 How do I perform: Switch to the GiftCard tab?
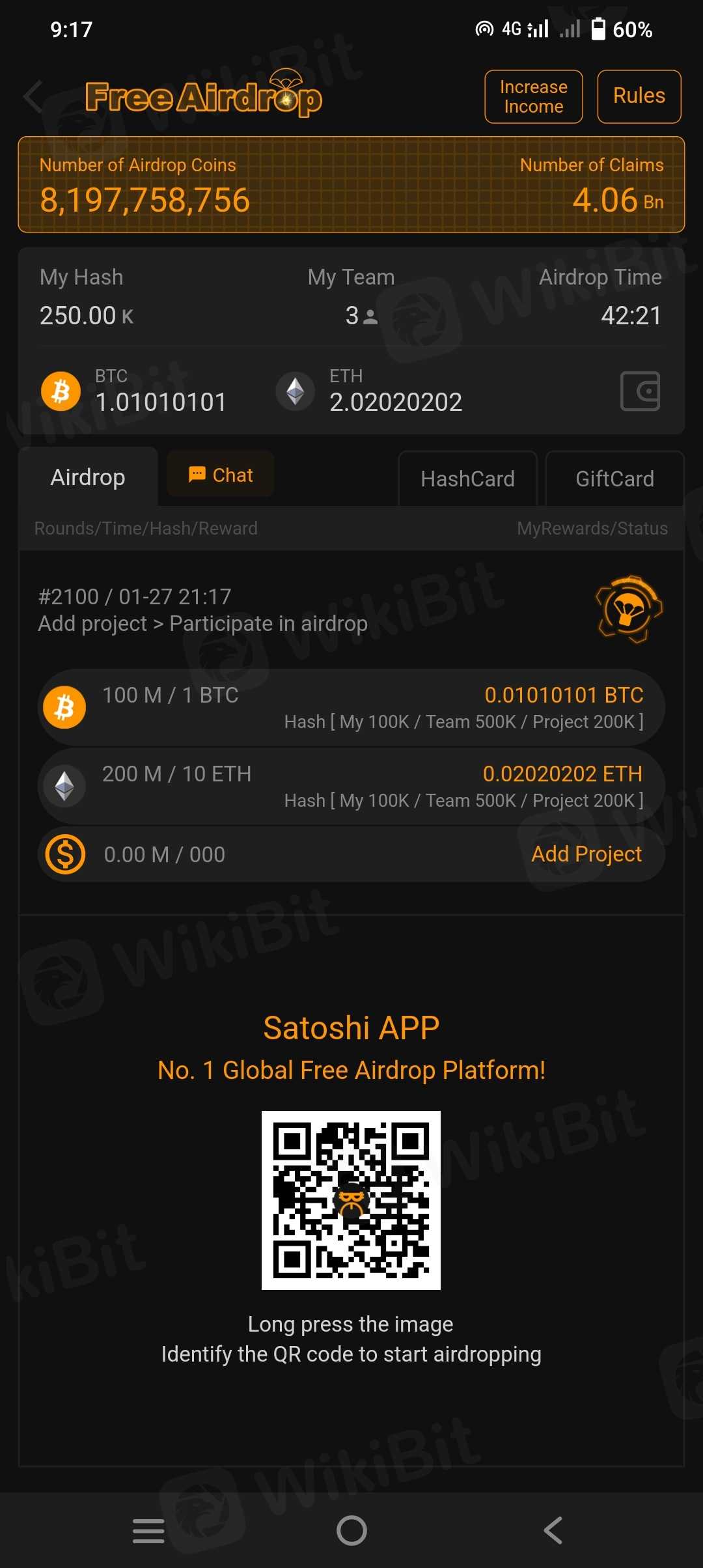click(x=614, y=479)
